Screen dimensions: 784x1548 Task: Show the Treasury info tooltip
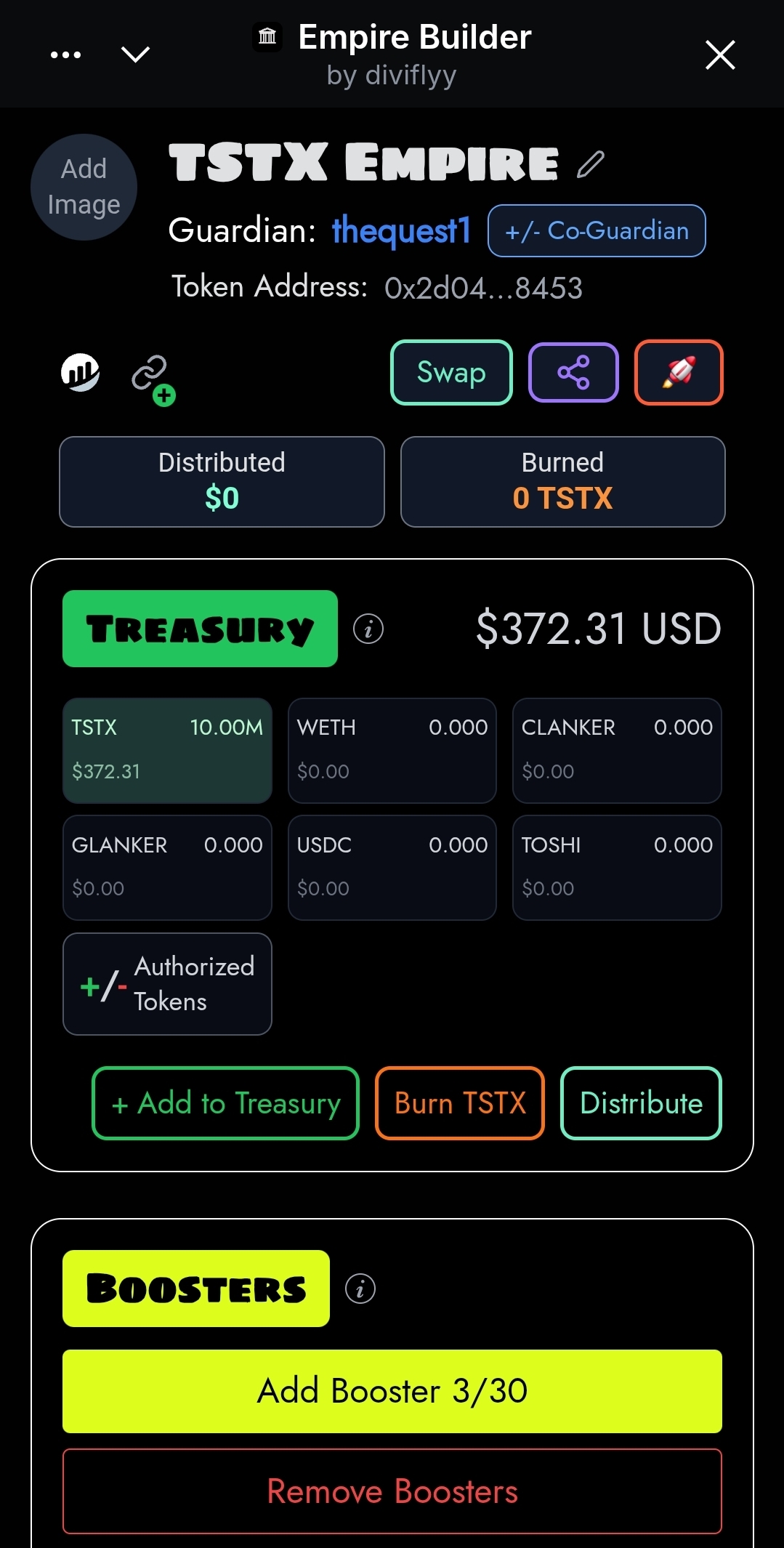[368, 629]
